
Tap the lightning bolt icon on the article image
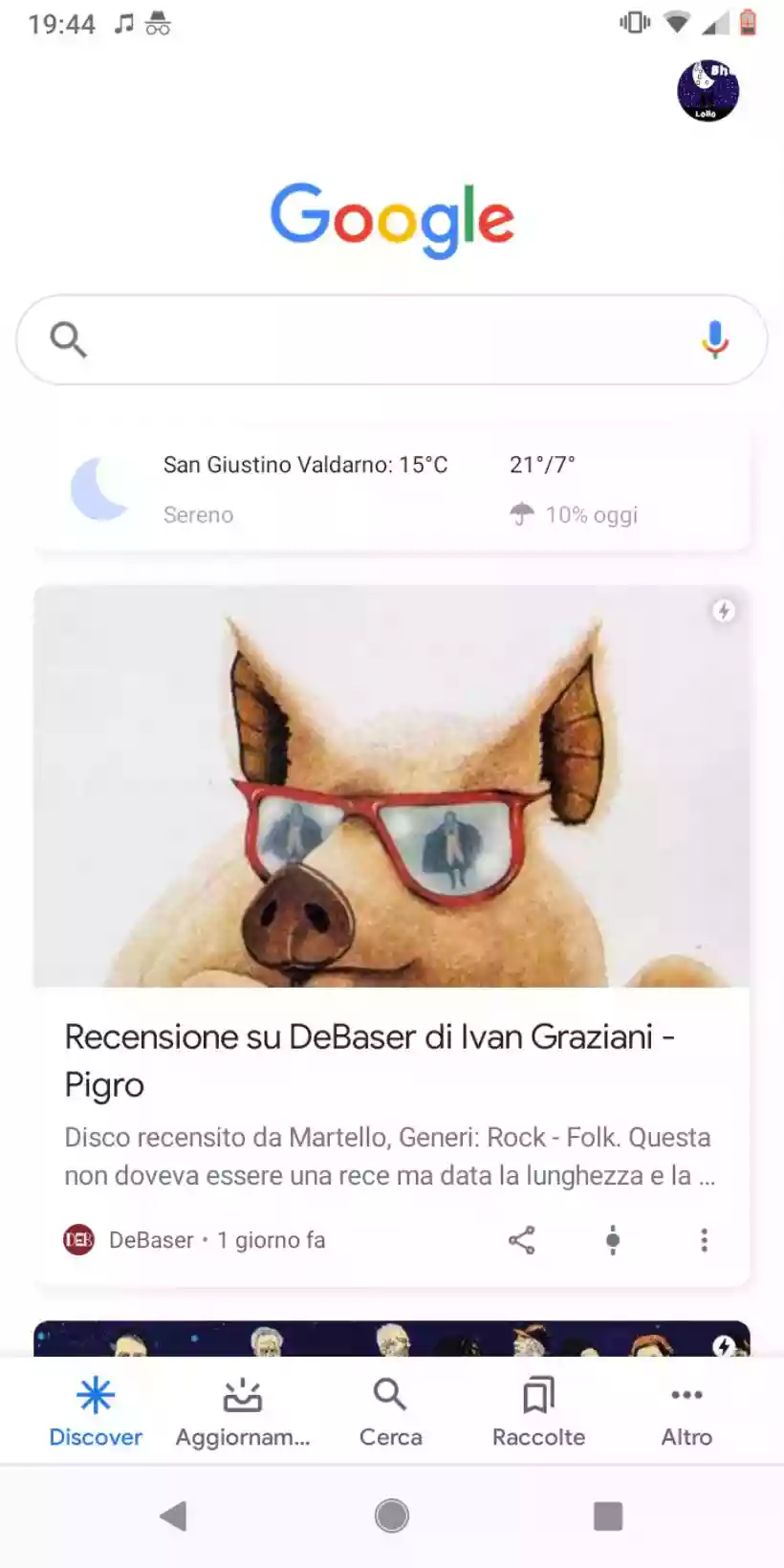coord(724,612)
